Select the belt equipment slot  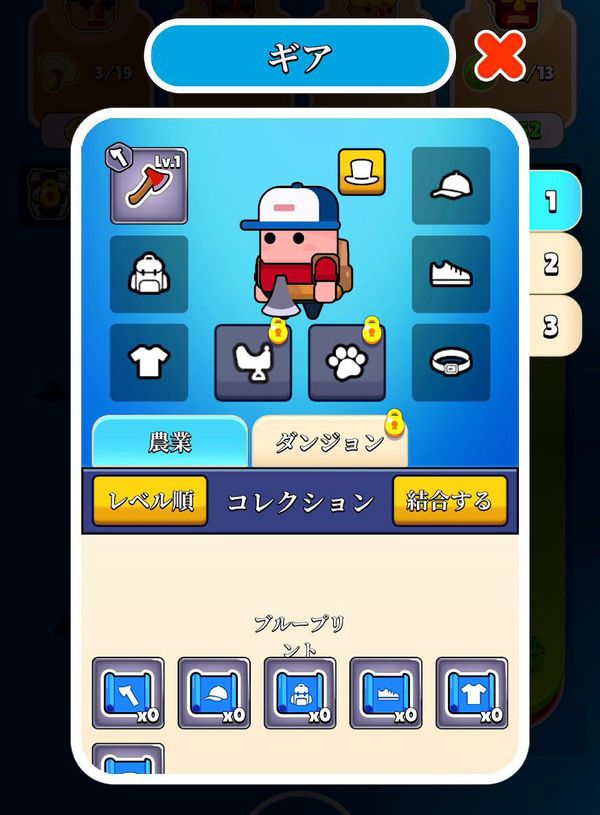point(451,362)
